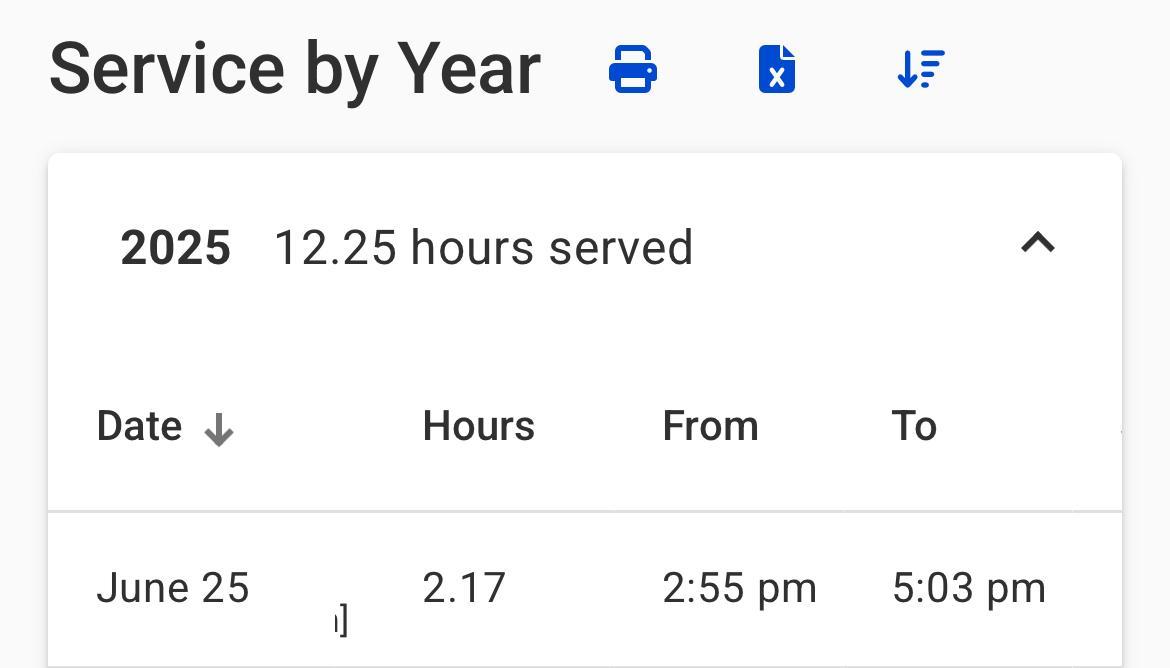
Task: Print the Service by Year report
Action: coord(633,70)
